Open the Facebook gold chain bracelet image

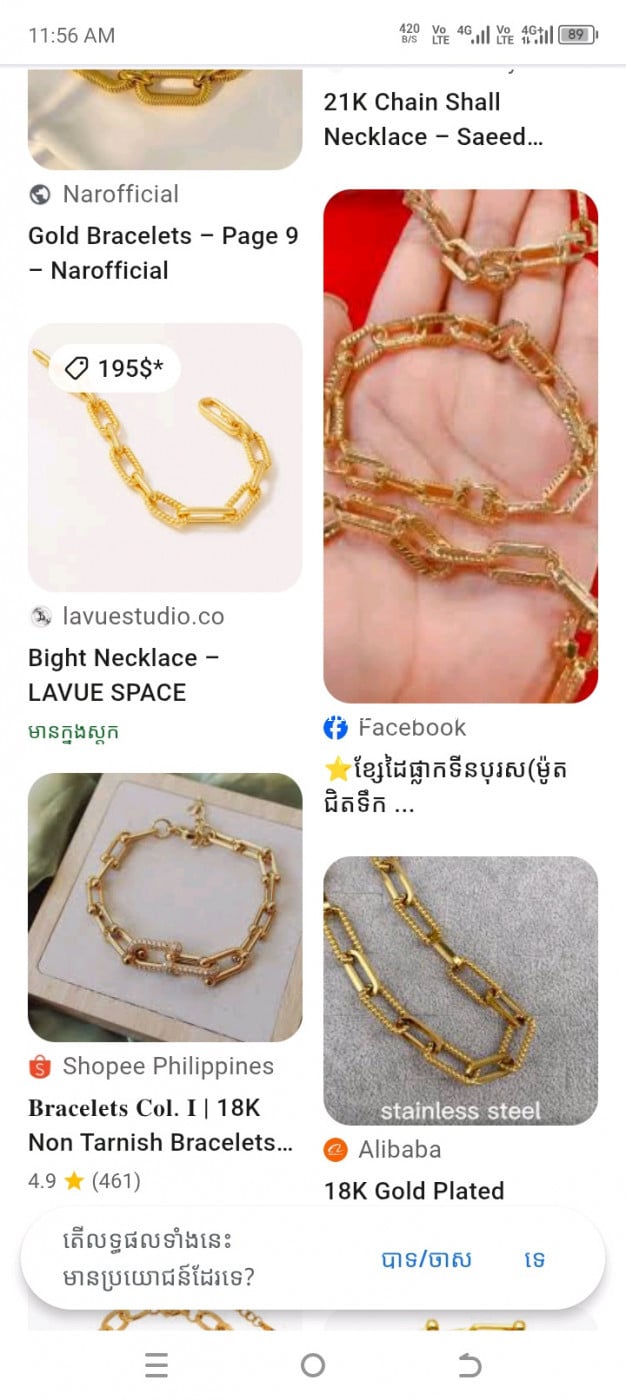pyautogui.click(x=460, y=446)
